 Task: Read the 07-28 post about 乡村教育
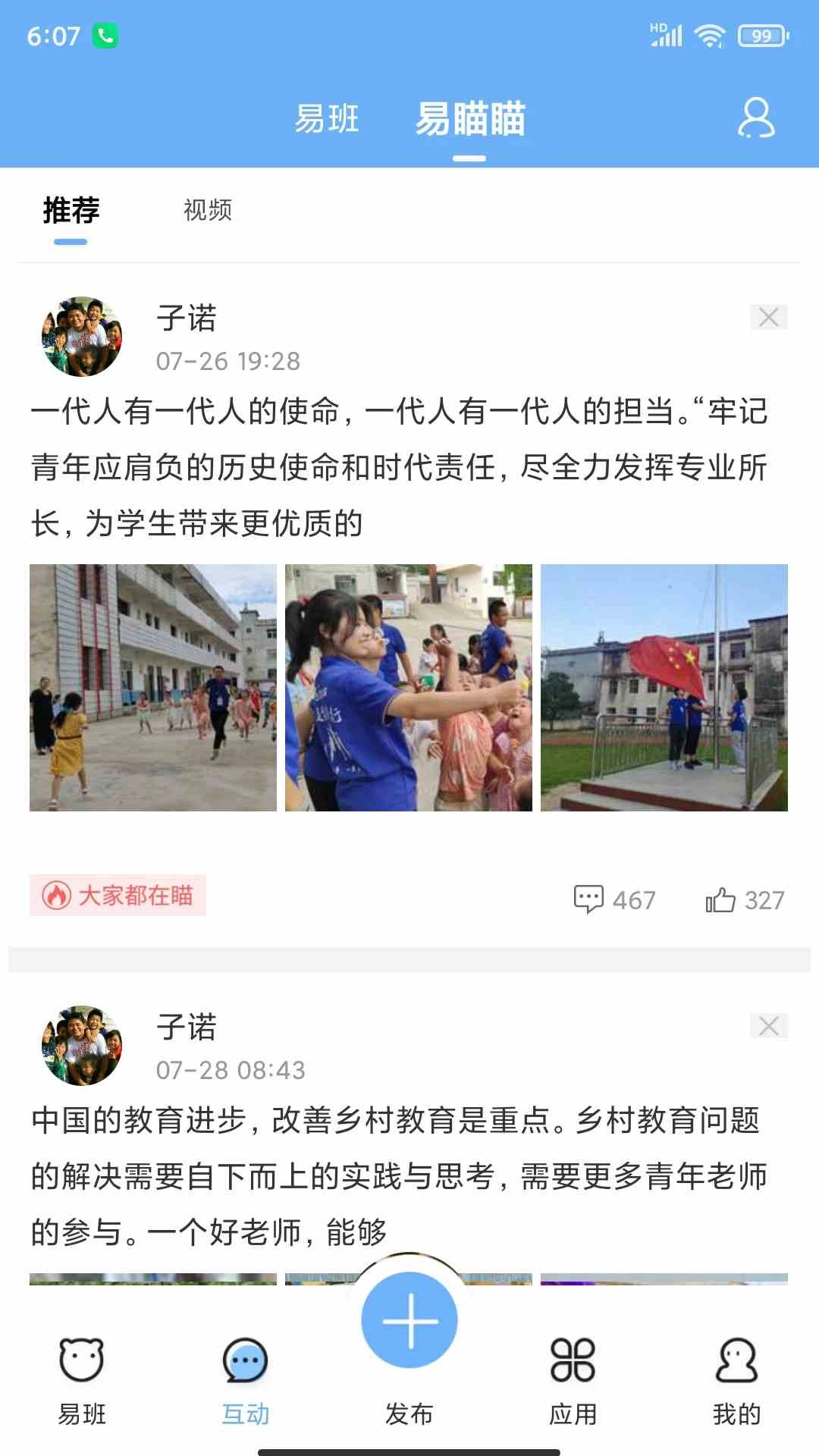pos(400,1175)
